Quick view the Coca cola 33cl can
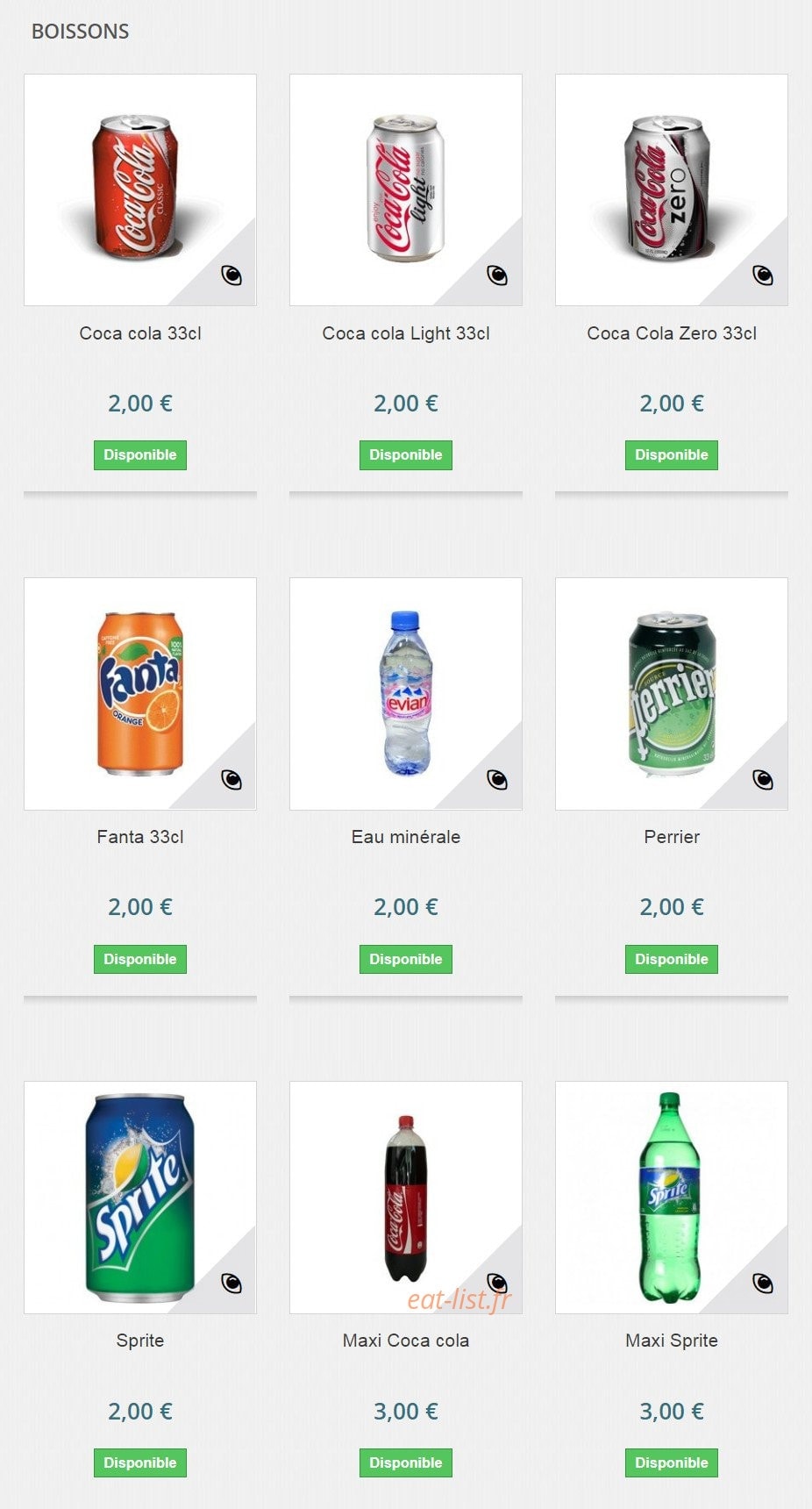Image resolution: width=812 pixels, height=1509 pixels. 231,275
